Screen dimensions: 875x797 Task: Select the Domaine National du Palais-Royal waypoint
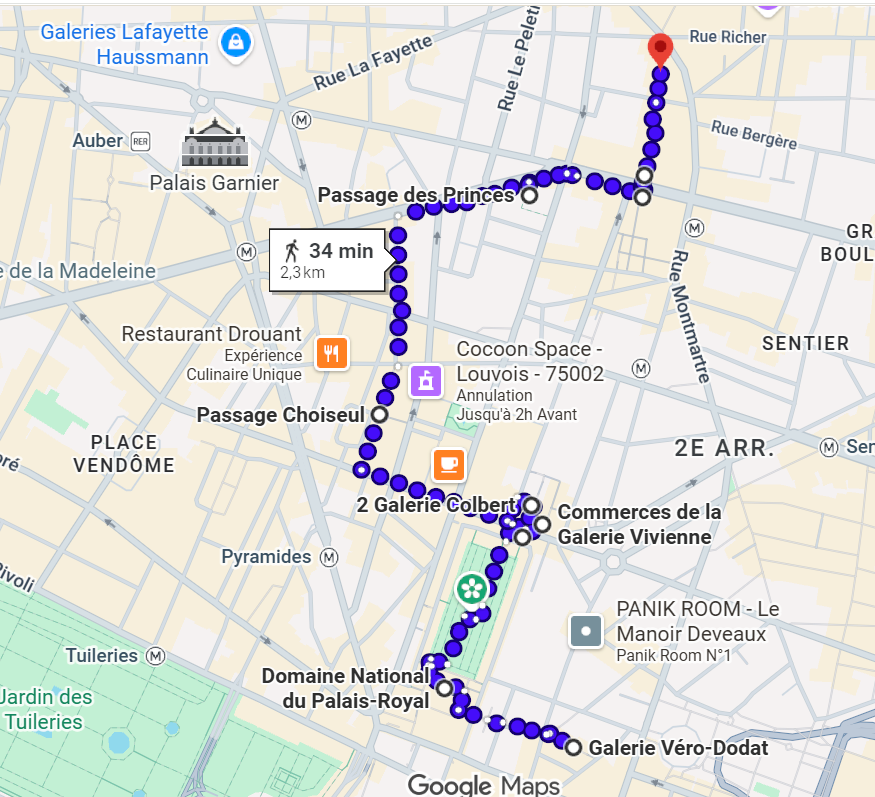[445, 688]
